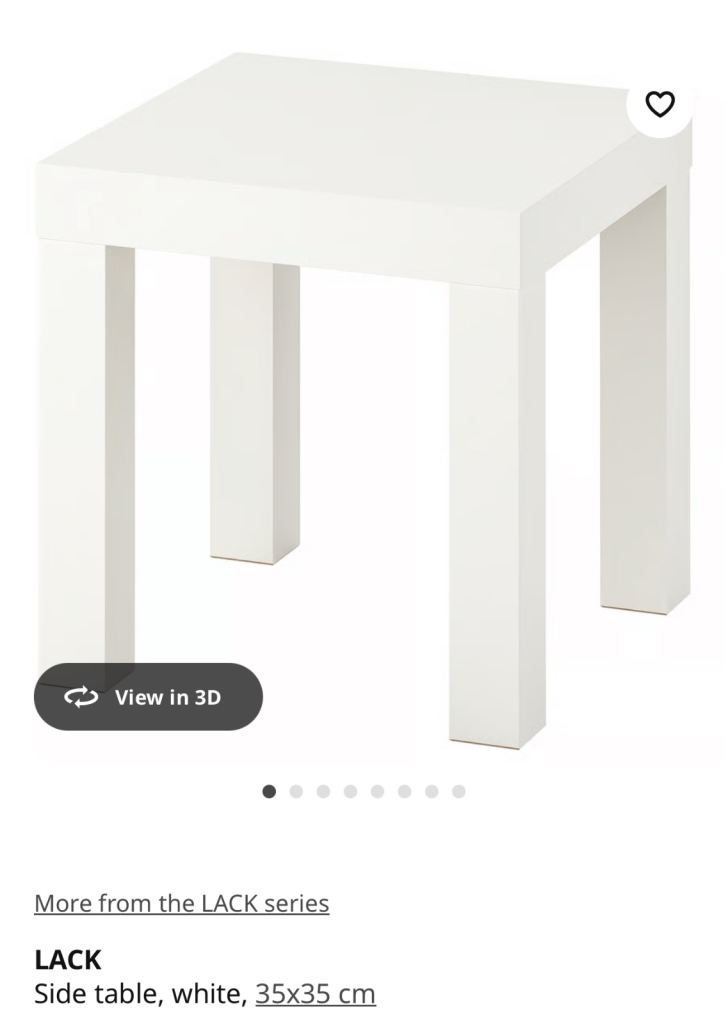Add LACK table to favorites with the heart
Image resolution: width=728 pixels, height=1024 pixels.
(x=659, y=104)
